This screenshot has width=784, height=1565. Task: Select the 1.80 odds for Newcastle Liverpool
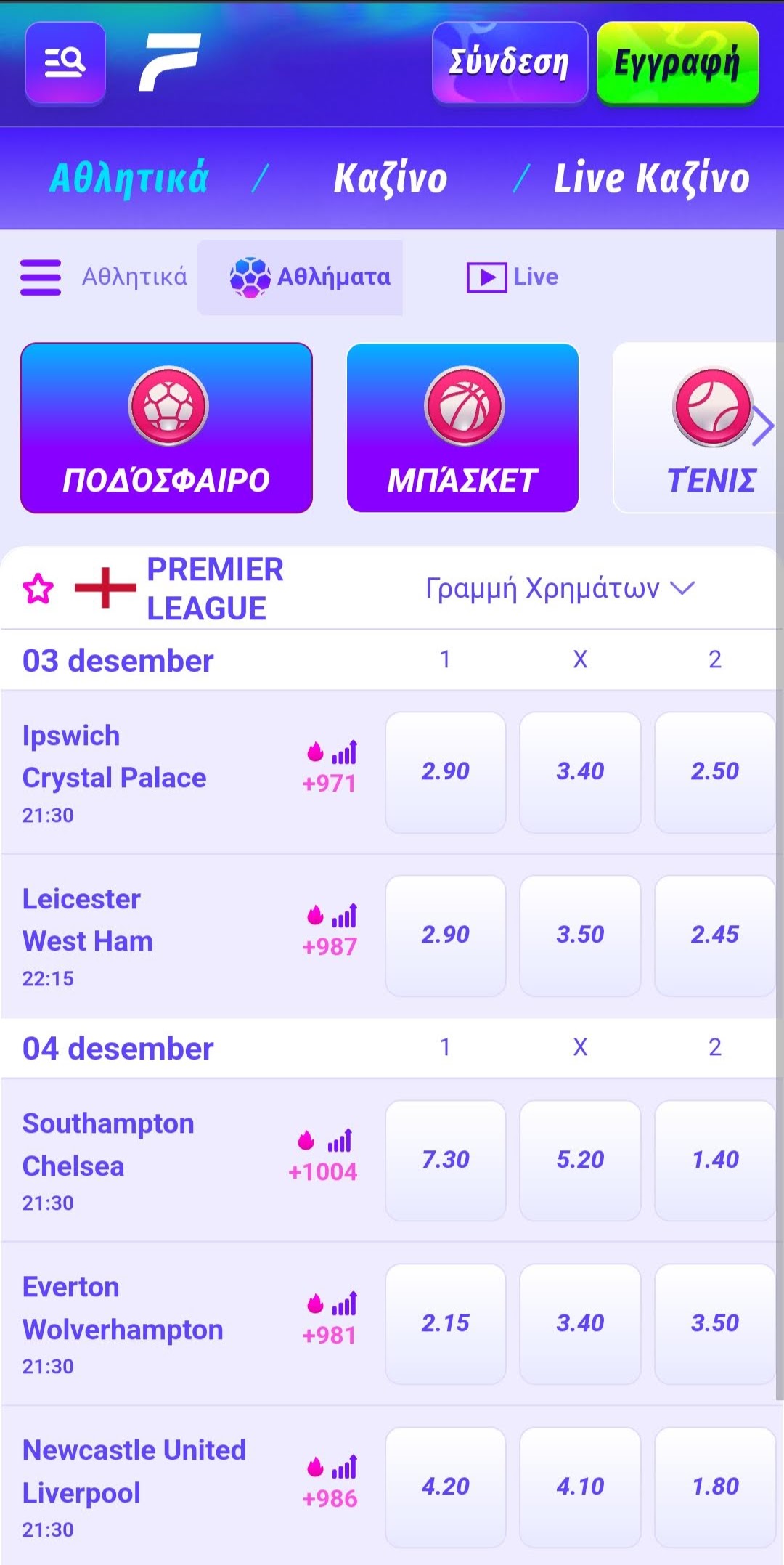point(714,1487)
